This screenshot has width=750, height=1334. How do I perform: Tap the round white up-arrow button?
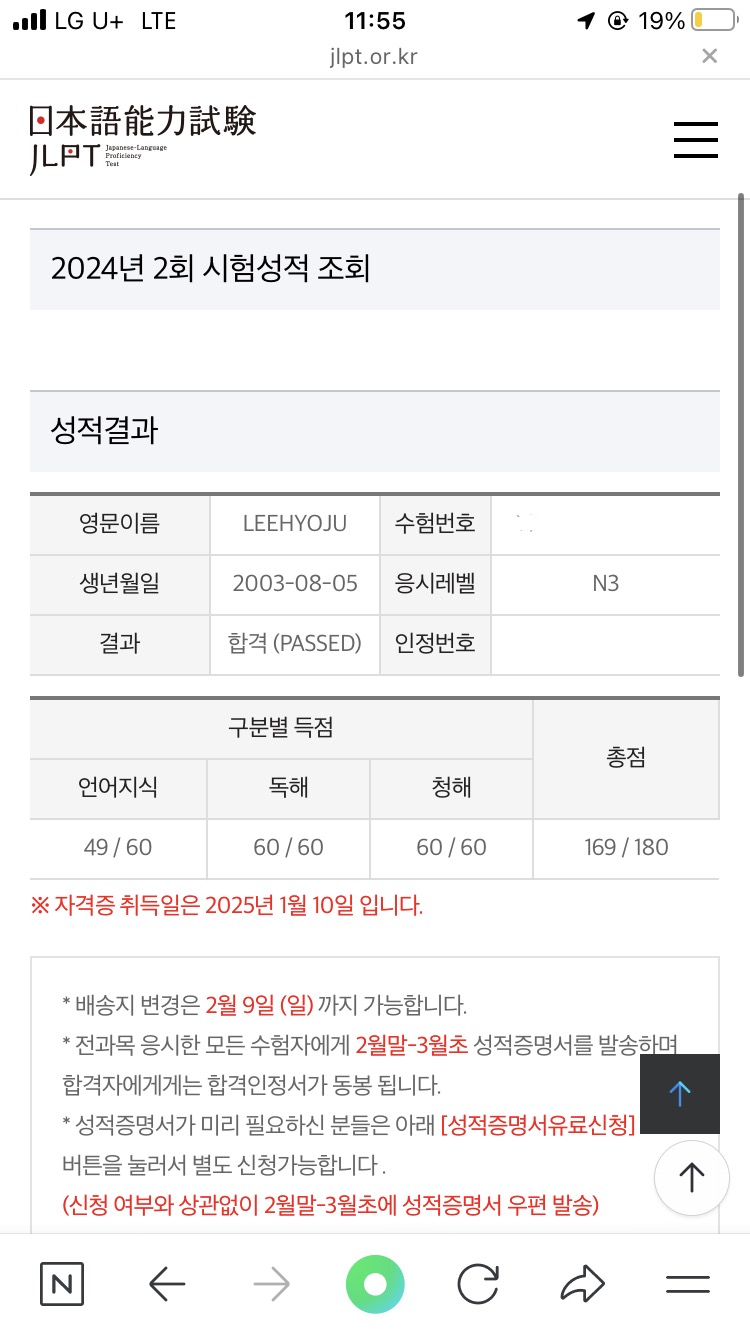(692, 1177)
